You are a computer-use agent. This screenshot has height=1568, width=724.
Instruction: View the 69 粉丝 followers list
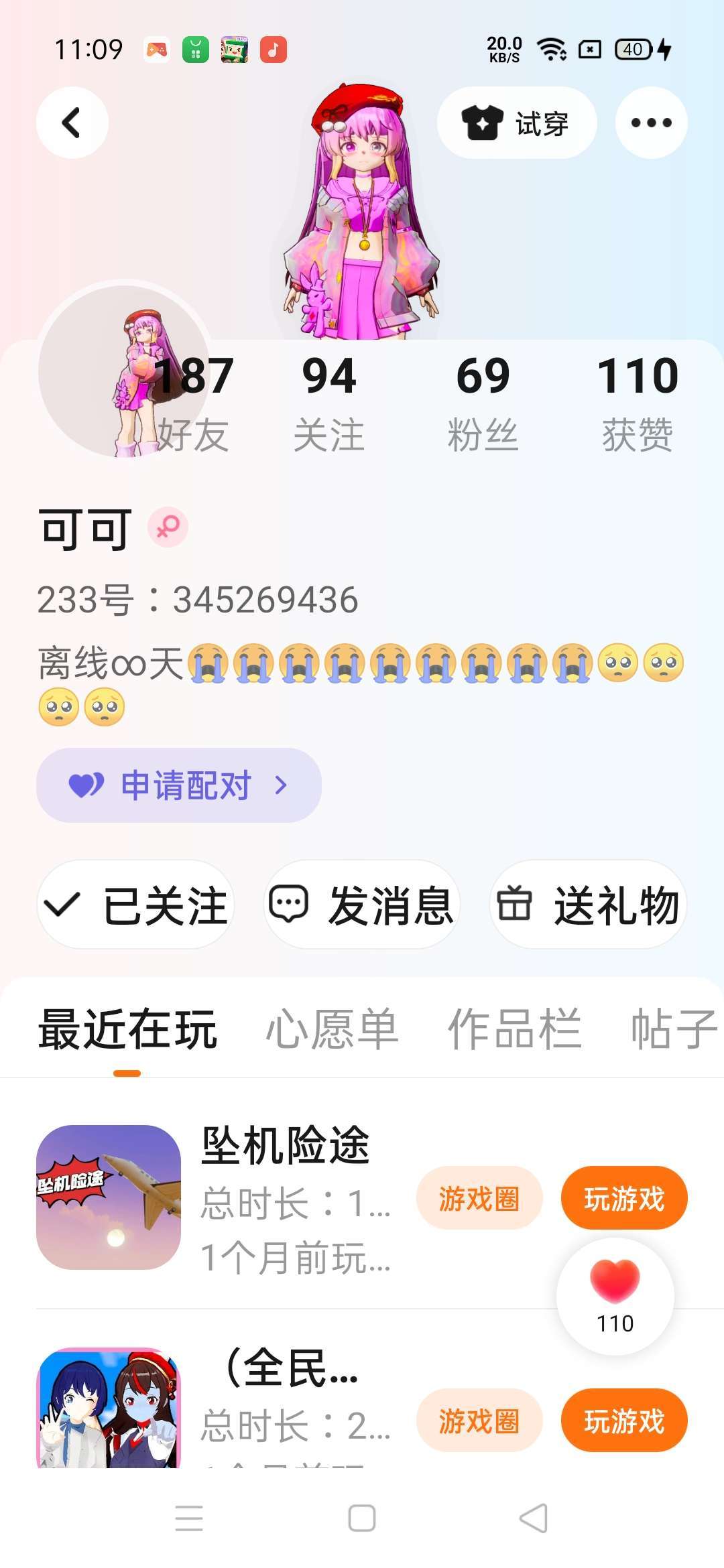[x=483, y=403]
